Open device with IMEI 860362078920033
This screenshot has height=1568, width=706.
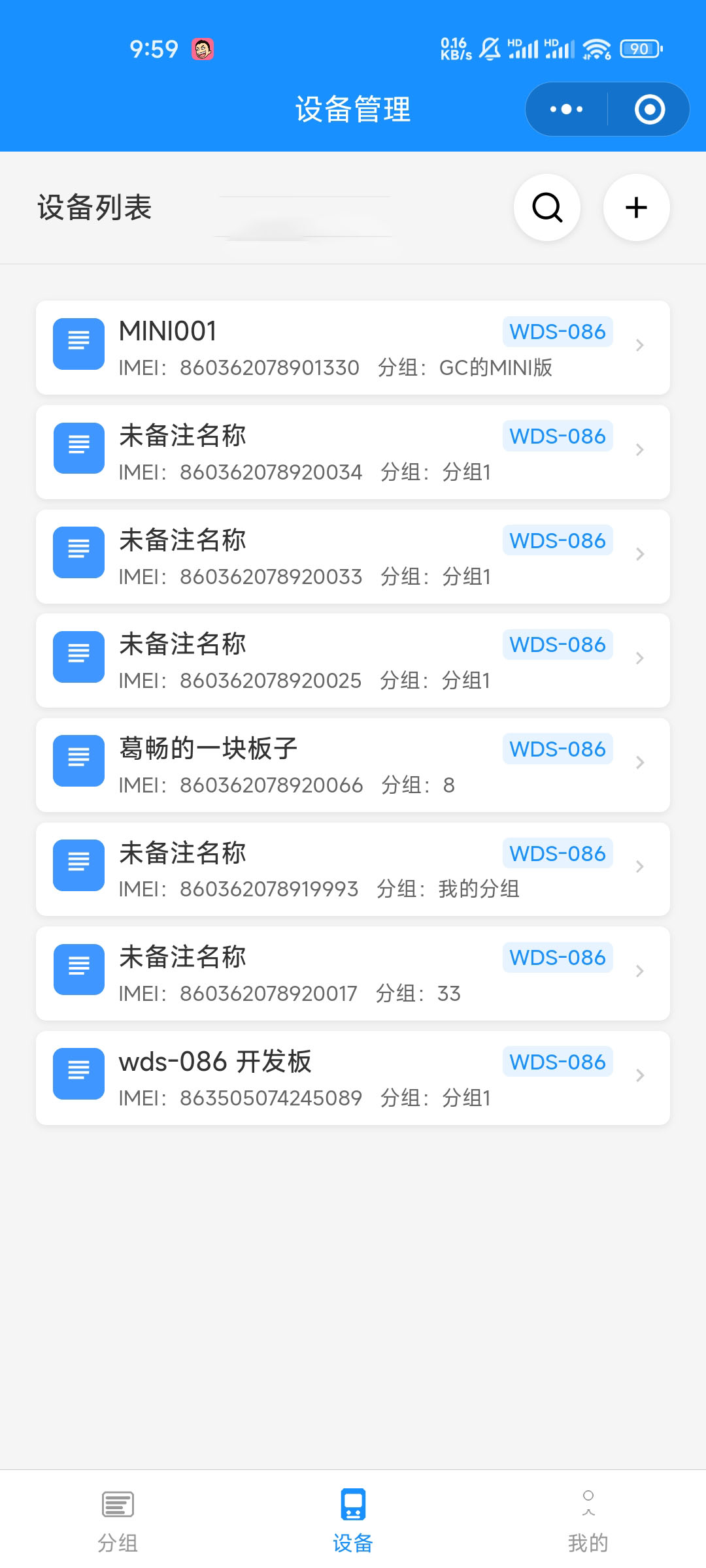(x=353, y=557)
